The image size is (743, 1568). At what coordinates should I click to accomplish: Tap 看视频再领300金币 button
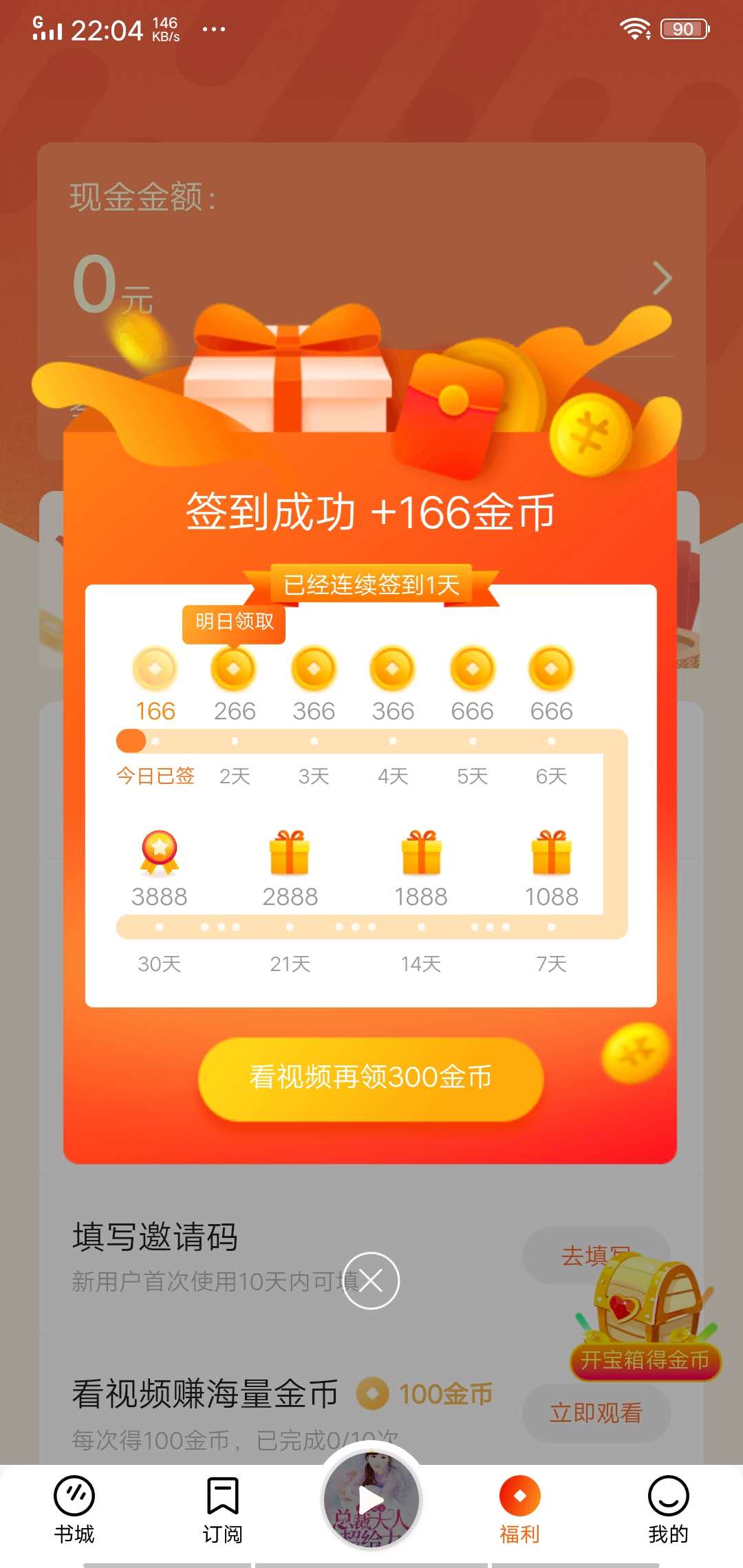(371, 1078)
